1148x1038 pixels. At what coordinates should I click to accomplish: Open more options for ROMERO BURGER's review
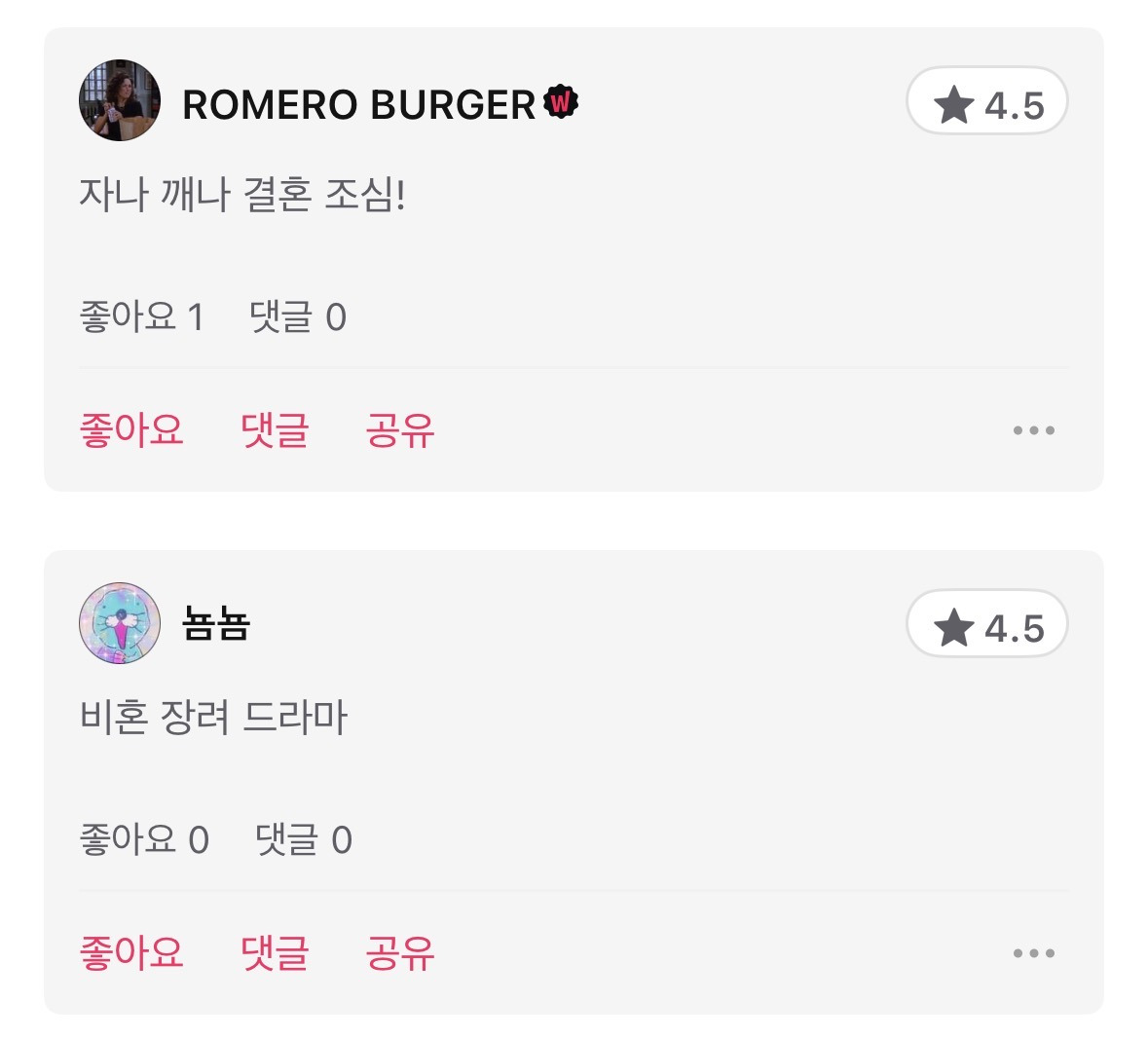tap(1033, 430)
